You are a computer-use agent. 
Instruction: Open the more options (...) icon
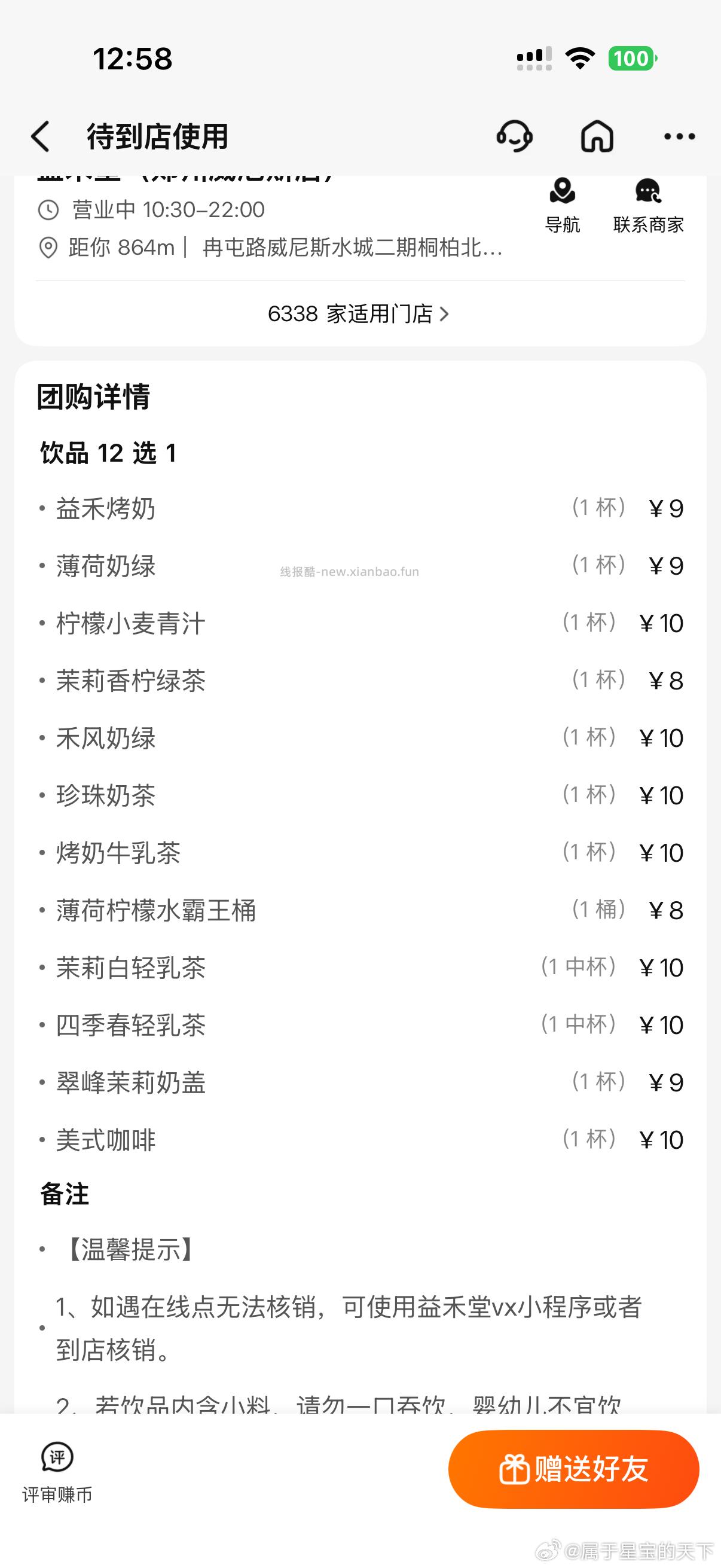[679, 136]
